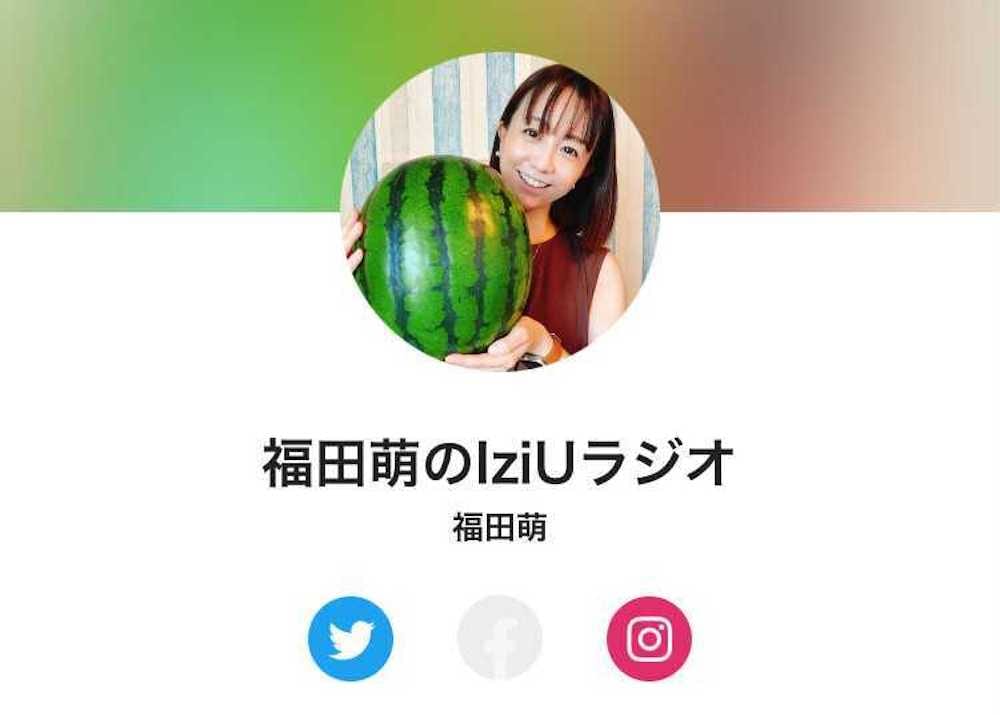Viewport: 1000px width, 715px height.
Task: Tap the greyed-out Facebook icon
Action: 500,638
